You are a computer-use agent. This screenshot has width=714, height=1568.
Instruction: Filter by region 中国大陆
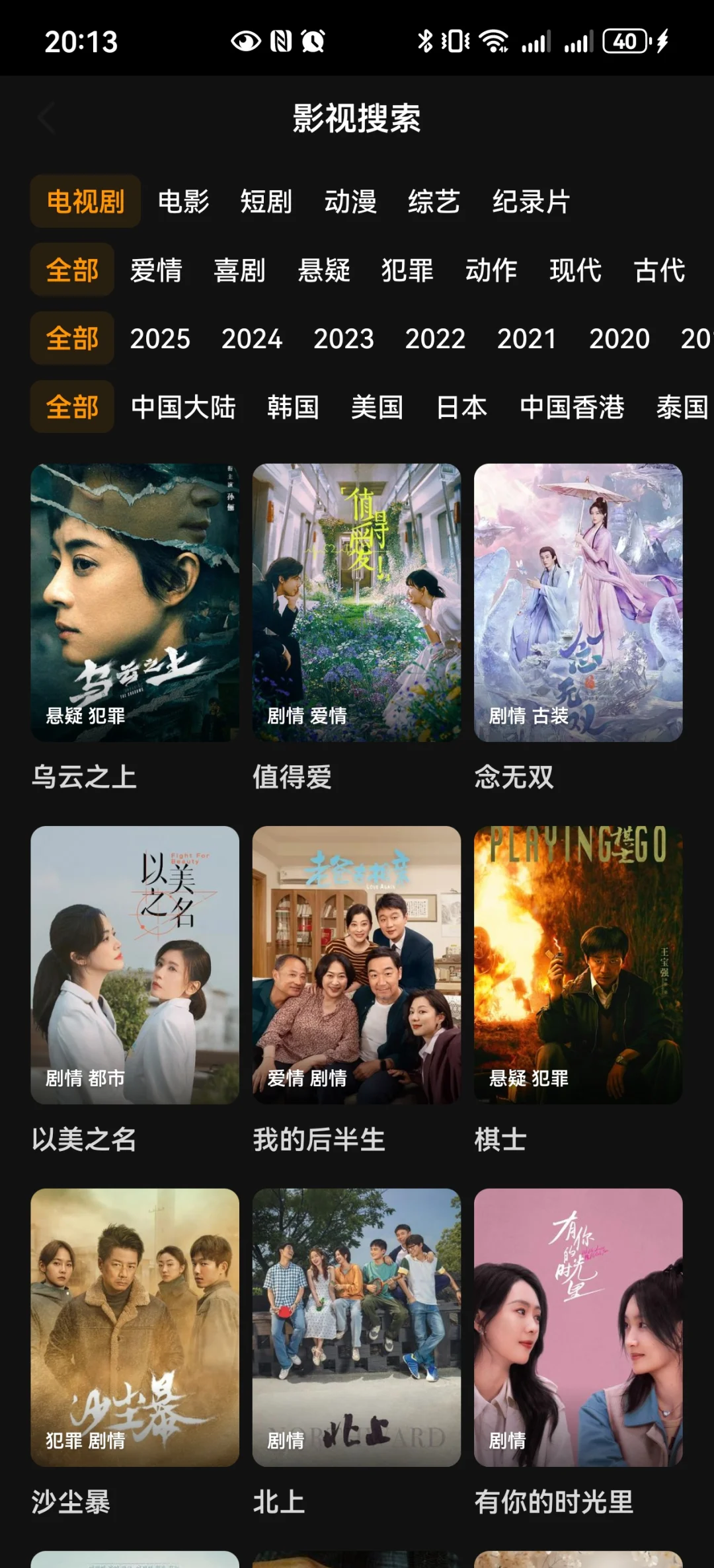183,407
